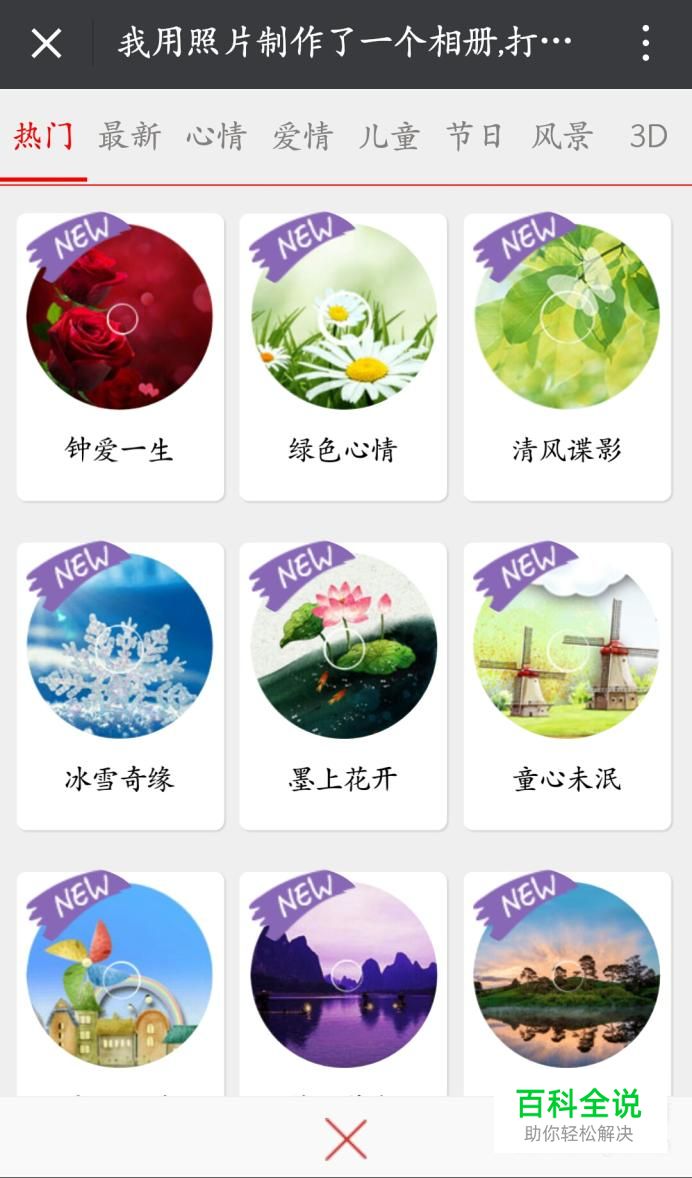
Task: Tap the 热门 tab
Action: [x=44, y=136]
